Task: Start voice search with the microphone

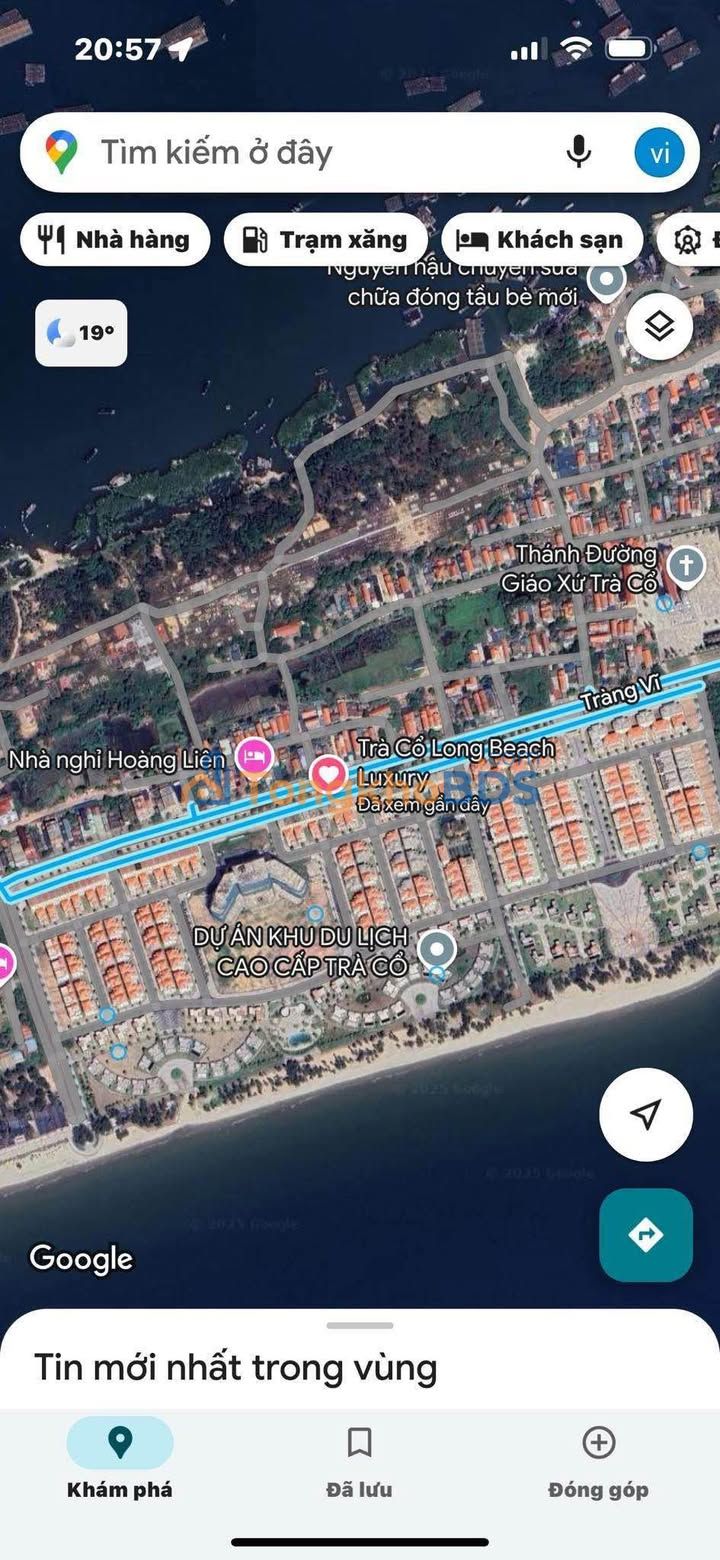Action: pos(578,153)
